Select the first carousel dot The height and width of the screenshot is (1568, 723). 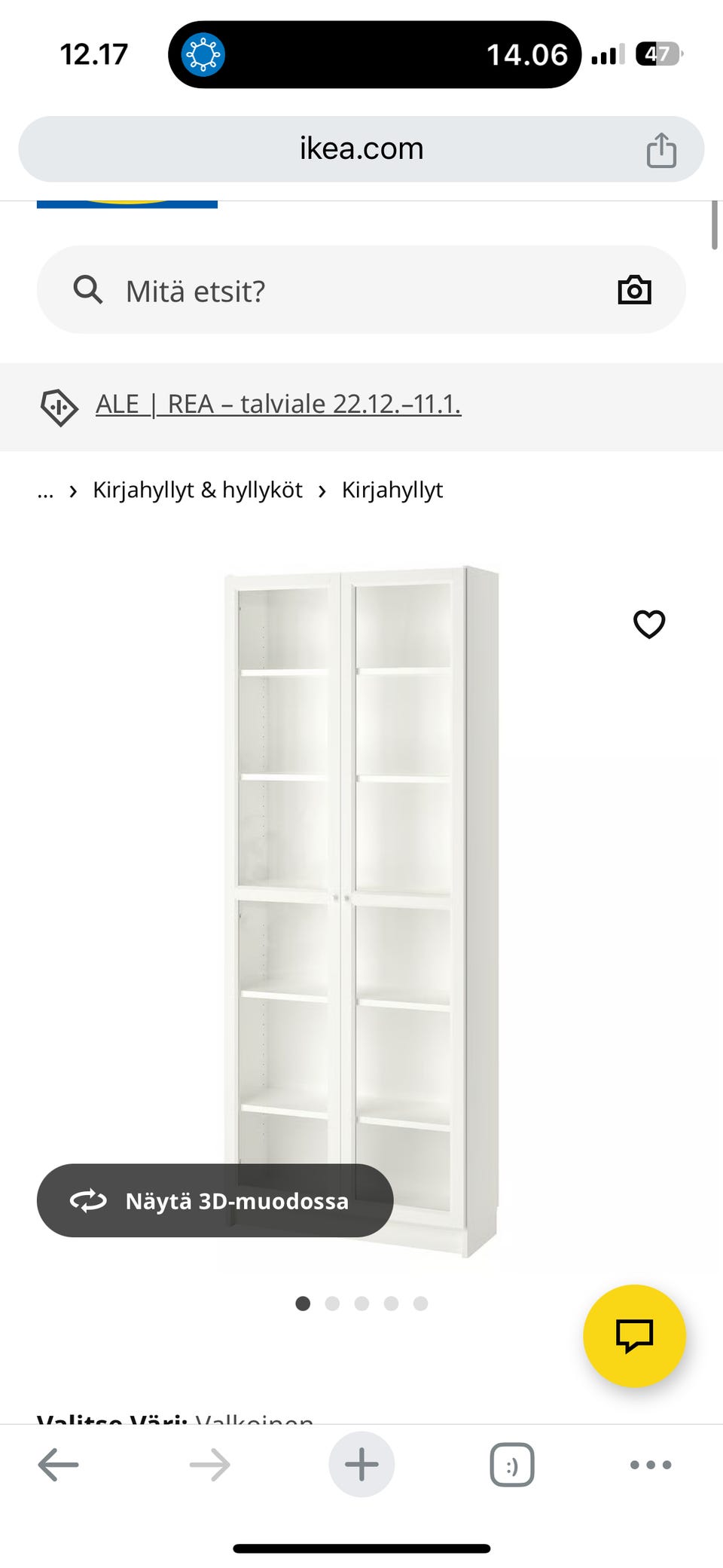[x=303, y=1304]
